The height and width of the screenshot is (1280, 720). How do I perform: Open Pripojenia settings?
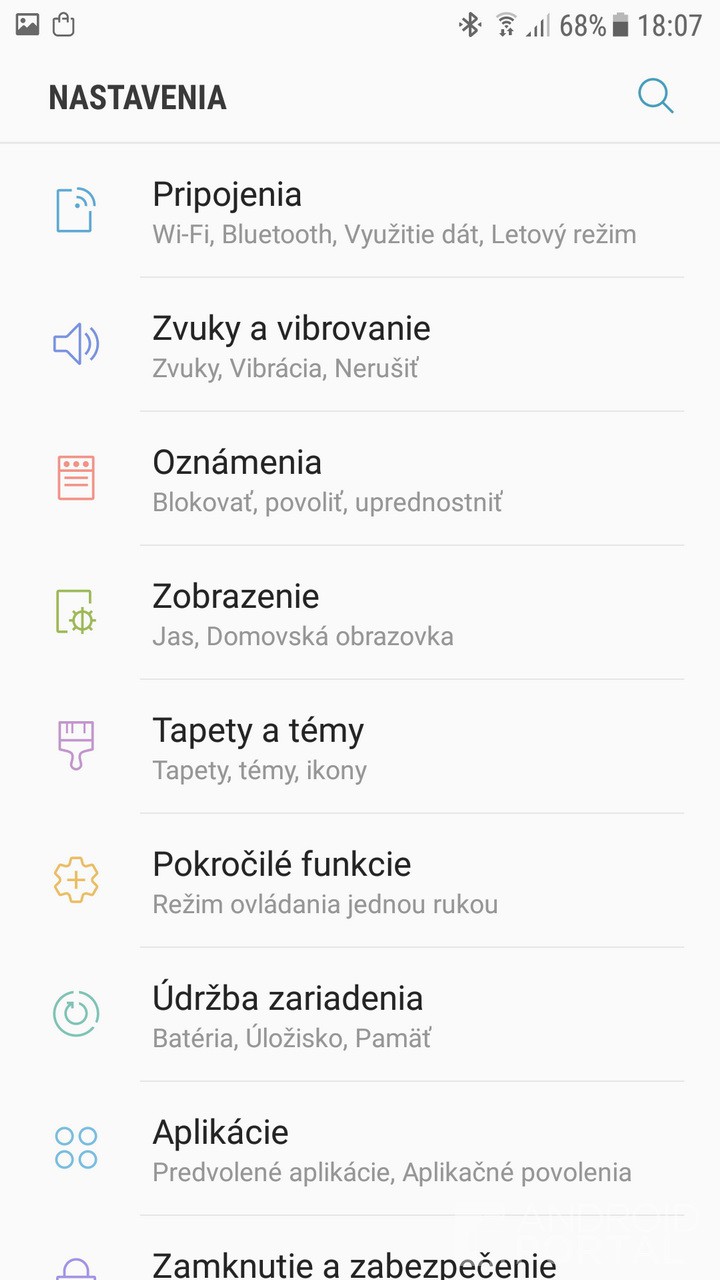[360, 211]
